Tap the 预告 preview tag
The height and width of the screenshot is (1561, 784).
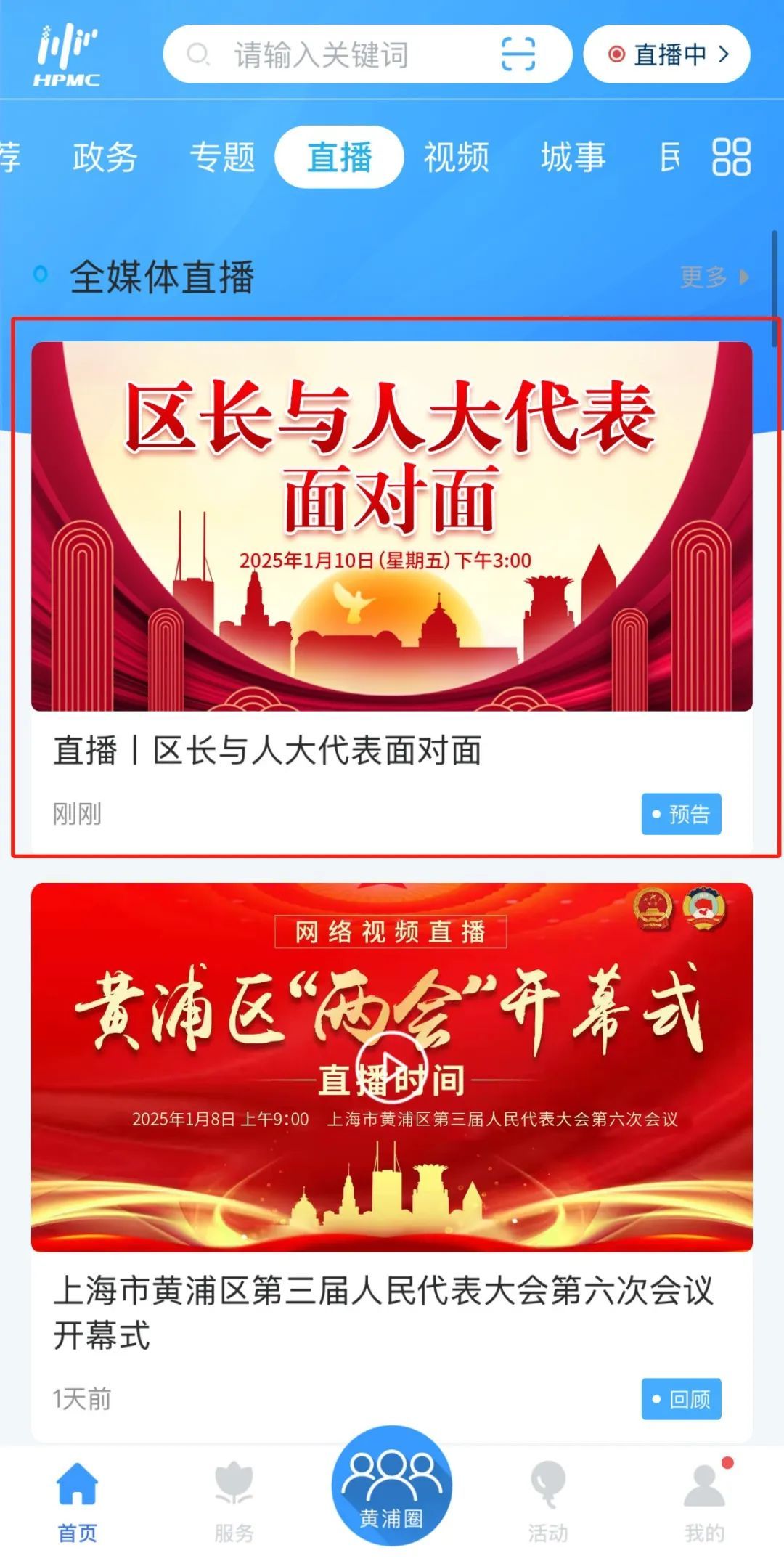coord(681,814)
